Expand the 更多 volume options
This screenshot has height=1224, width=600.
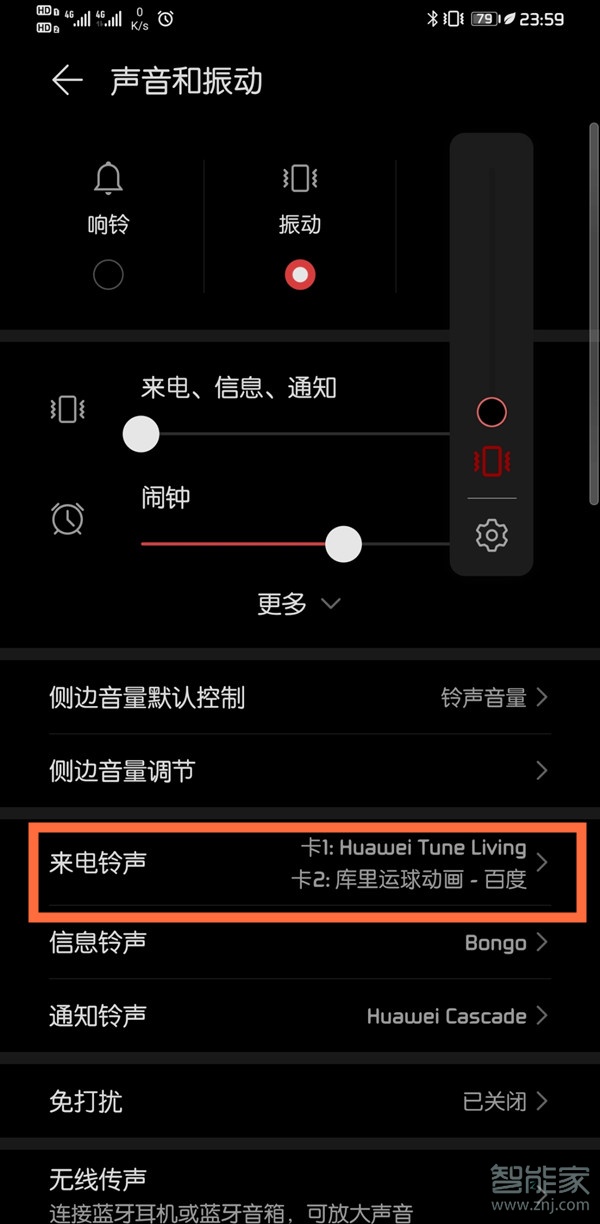(x=299, y=604)
